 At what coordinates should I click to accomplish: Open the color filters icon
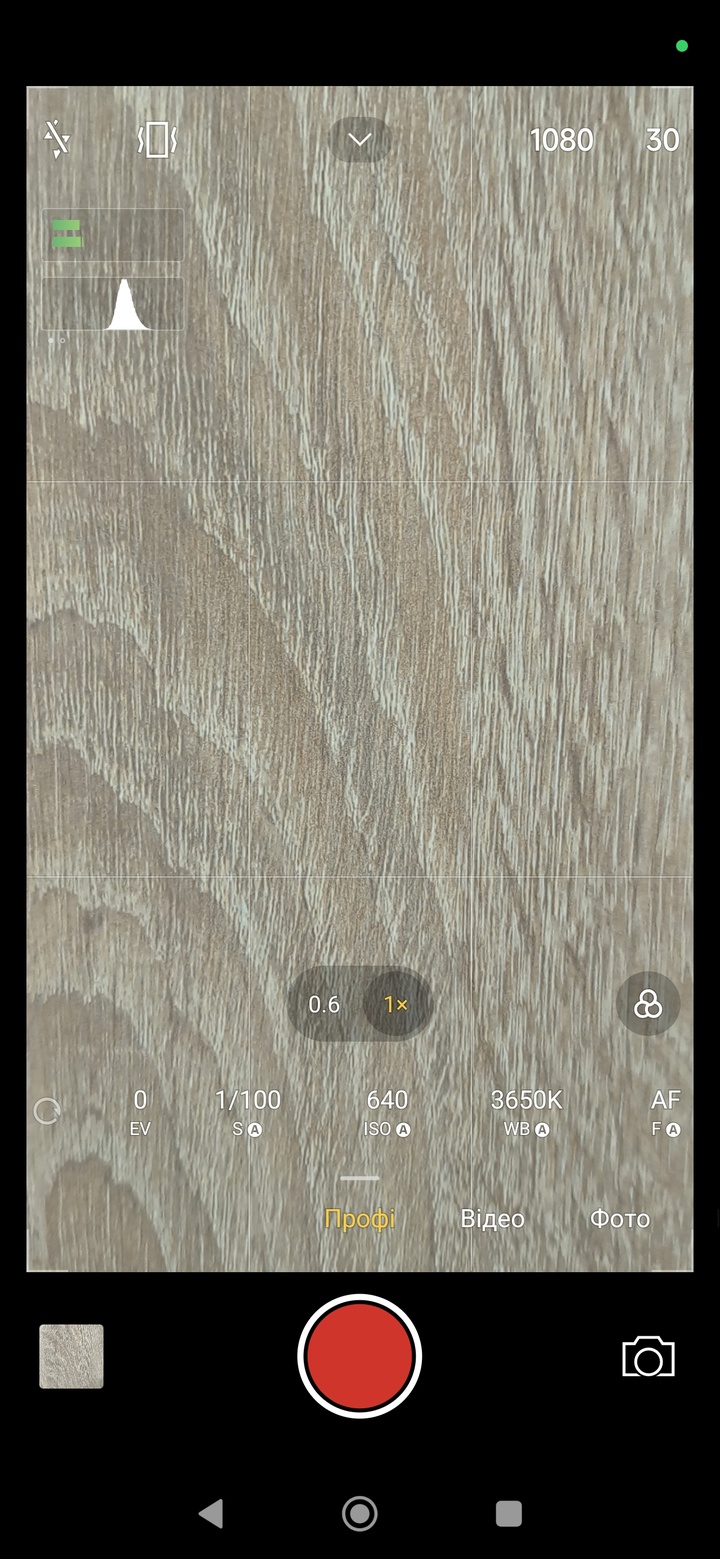(x=648, y=1004)
